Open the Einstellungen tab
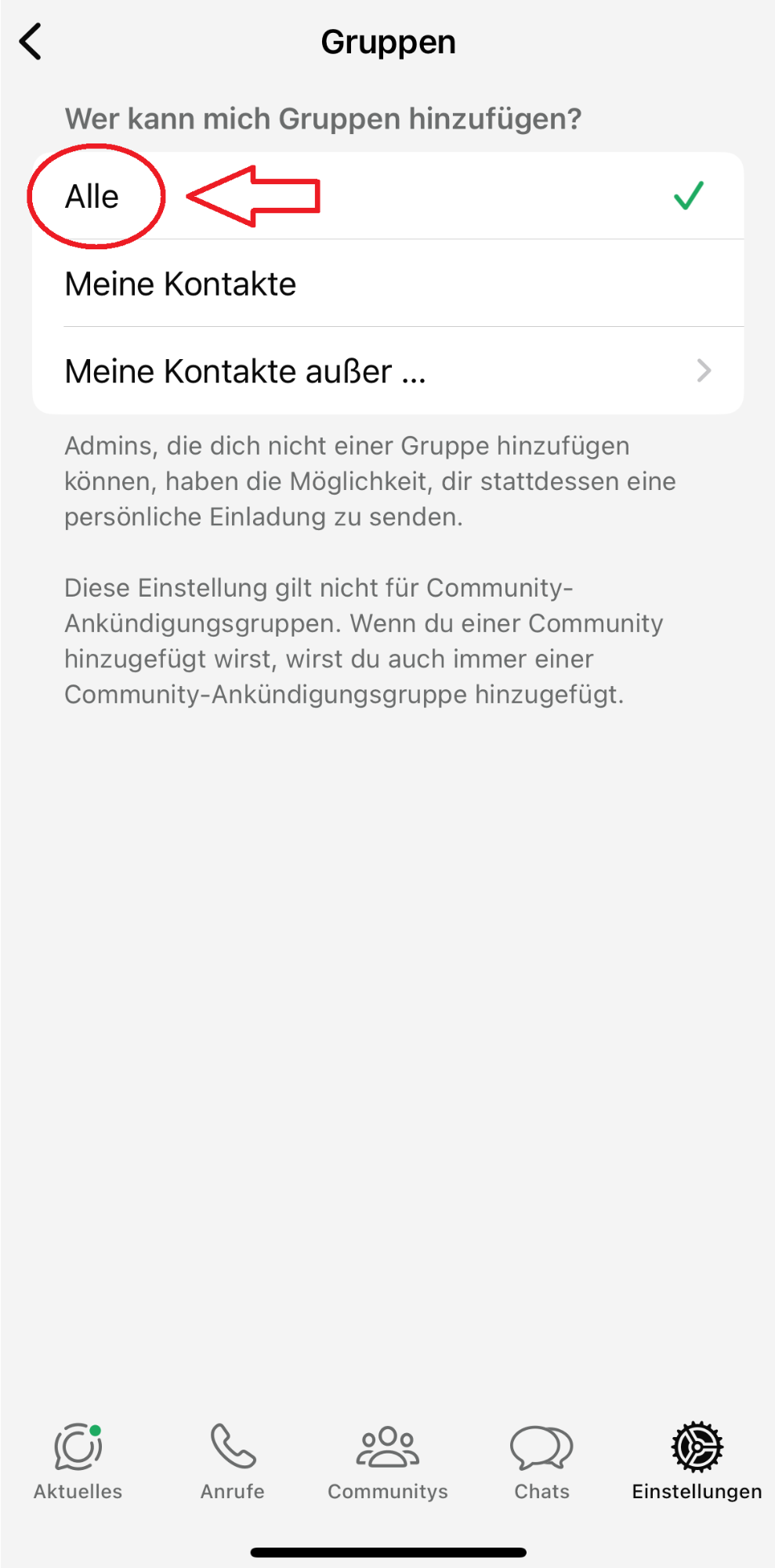775x1568 pixels. pos(697,1462)
